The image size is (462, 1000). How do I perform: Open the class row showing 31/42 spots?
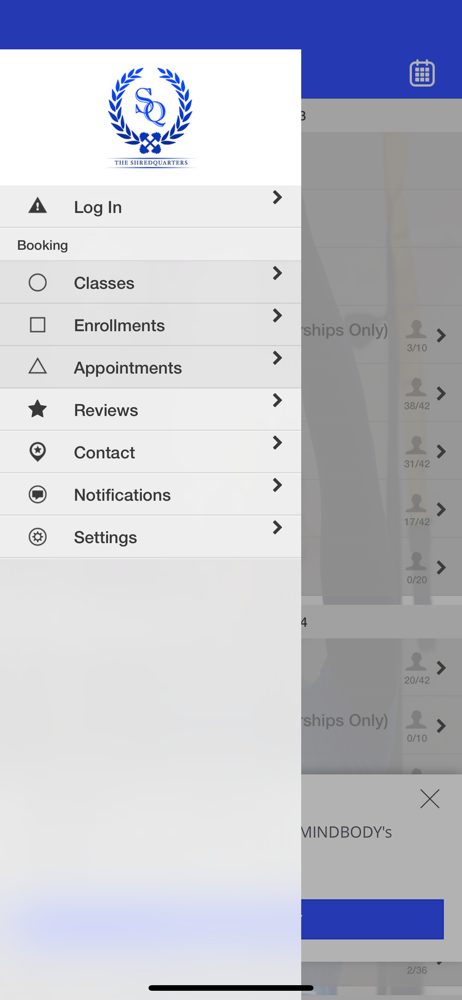(382, 451)
